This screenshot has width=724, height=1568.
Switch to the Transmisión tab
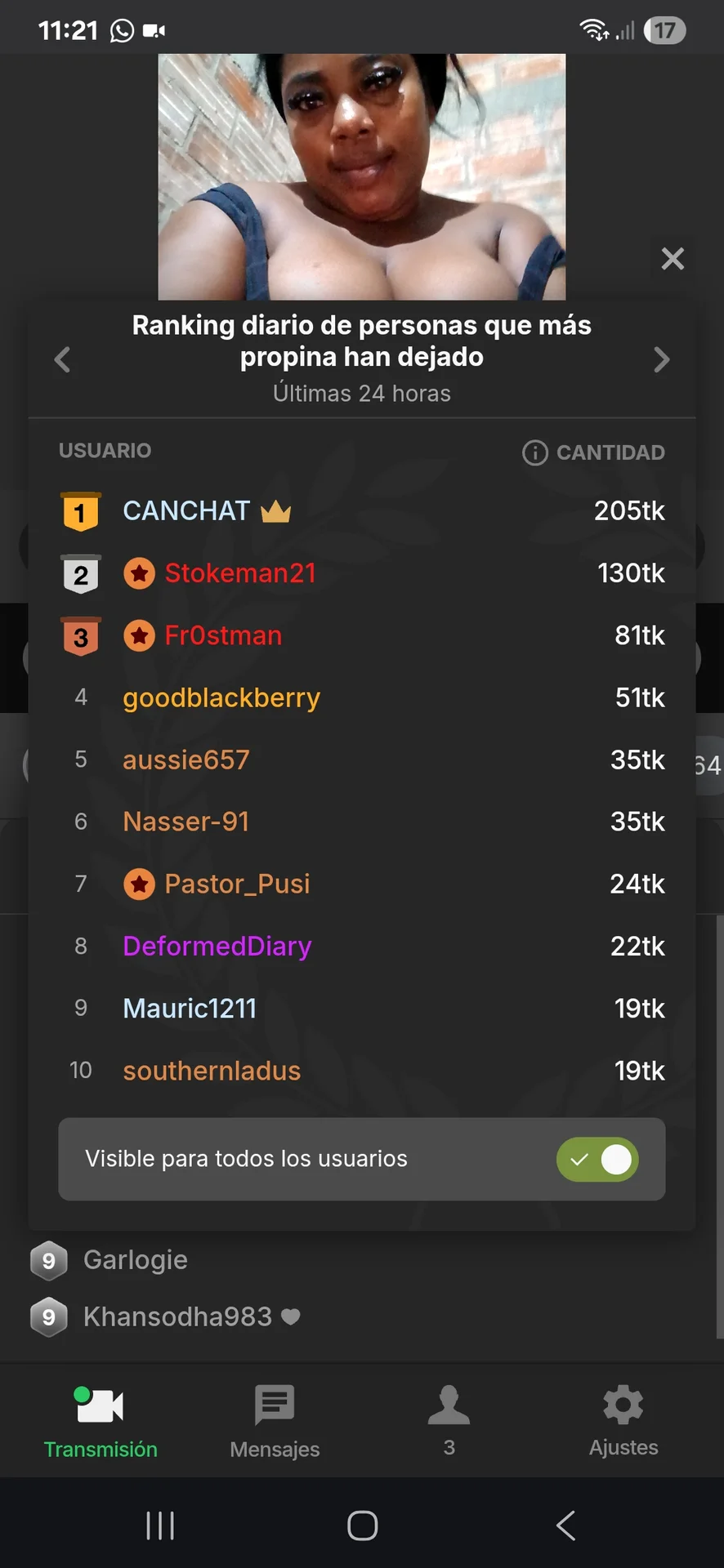[x=100, y=1422]
